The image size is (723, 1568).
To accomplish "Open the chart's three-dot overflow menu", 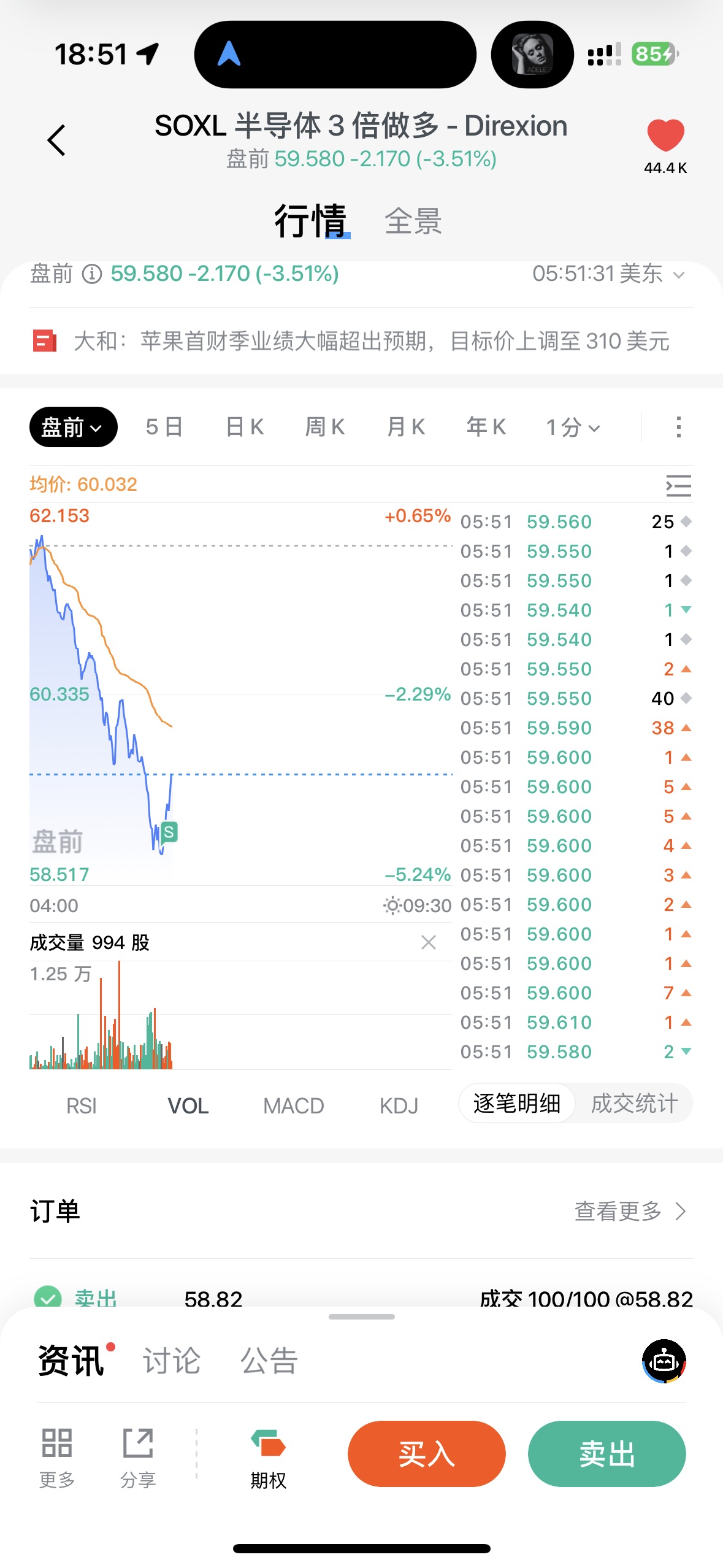I will click(x=678, y=427).
